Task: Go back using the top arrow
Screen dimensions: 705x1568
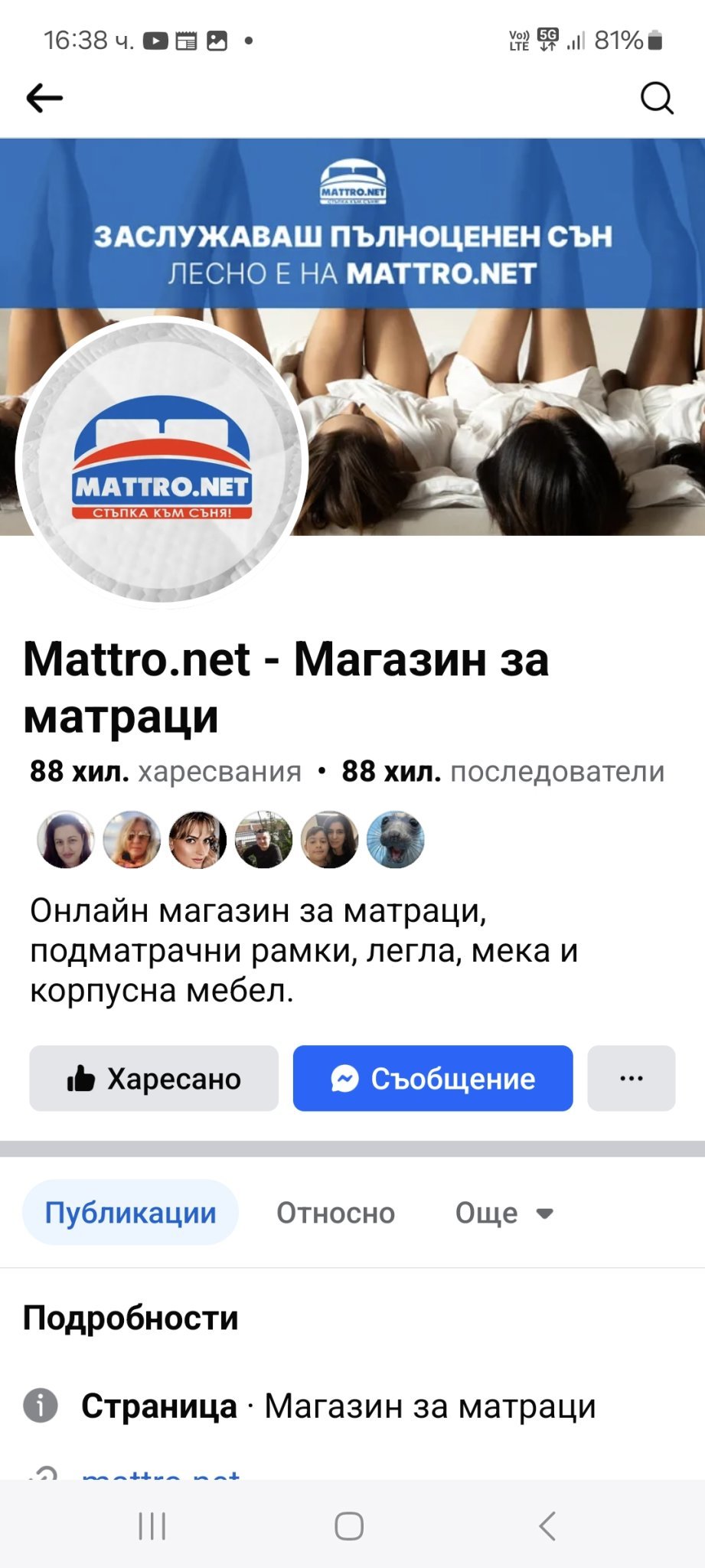Action: tap(44, 98)
